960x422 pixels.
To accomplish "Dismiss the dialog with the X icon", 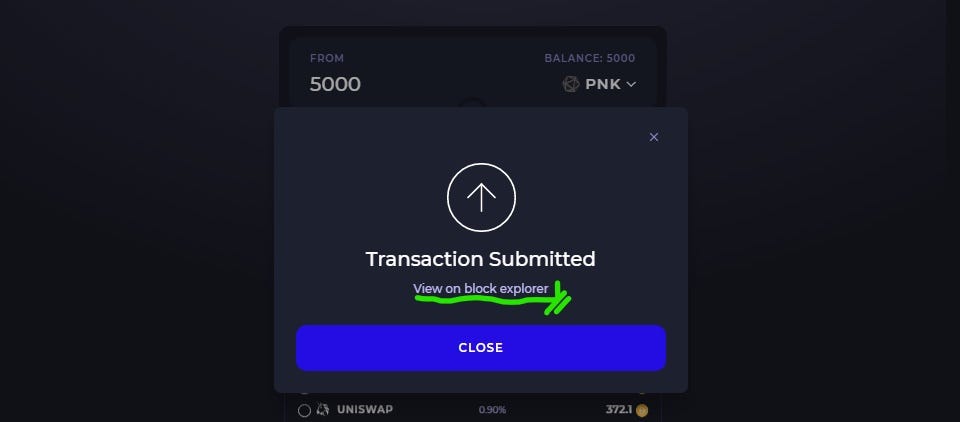I will point(654,137).
